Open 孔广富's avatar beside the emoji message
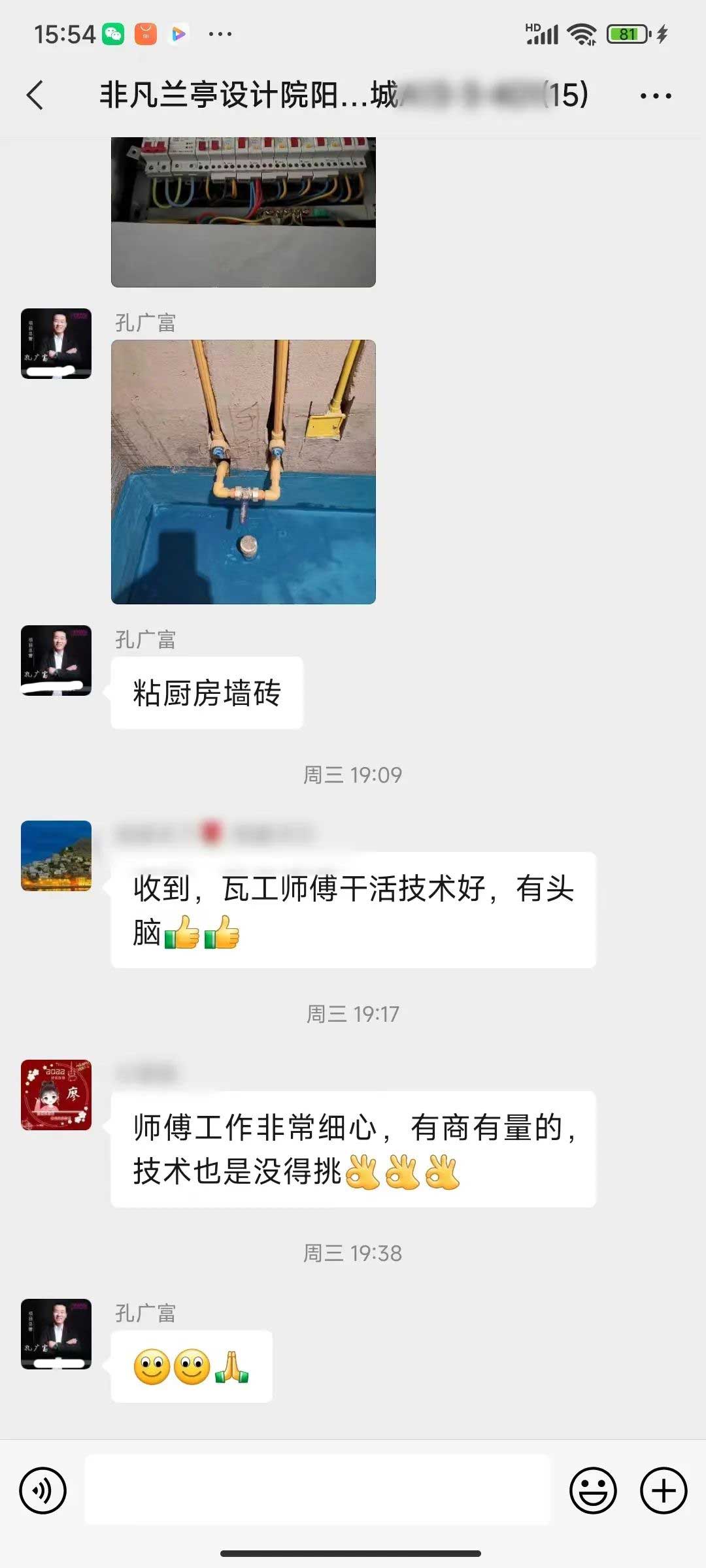Viewport: 706px width, 1568px height. coord(56,1333)
